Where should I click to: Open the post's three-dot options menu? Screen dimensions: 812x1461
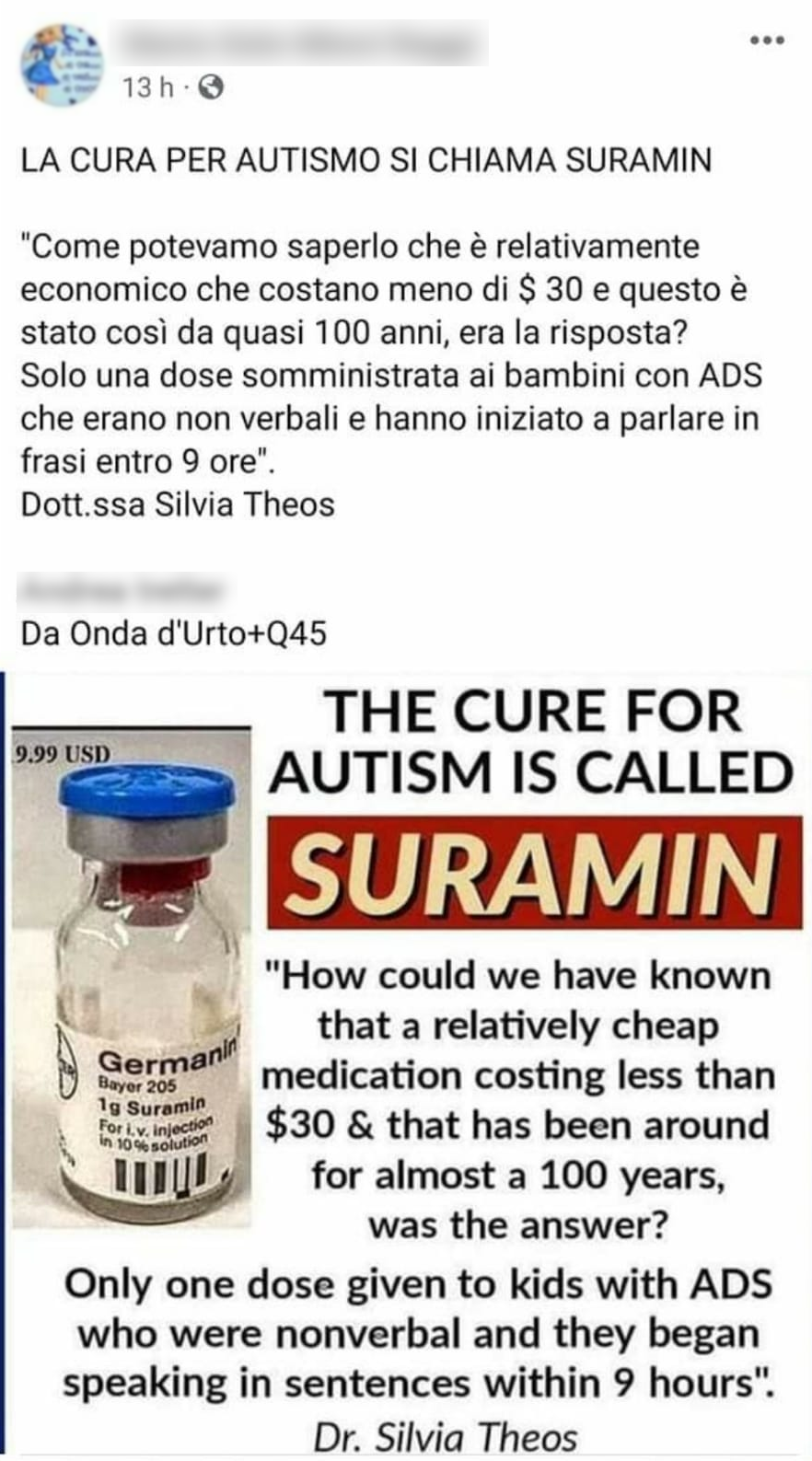click(x=766, y=41)
